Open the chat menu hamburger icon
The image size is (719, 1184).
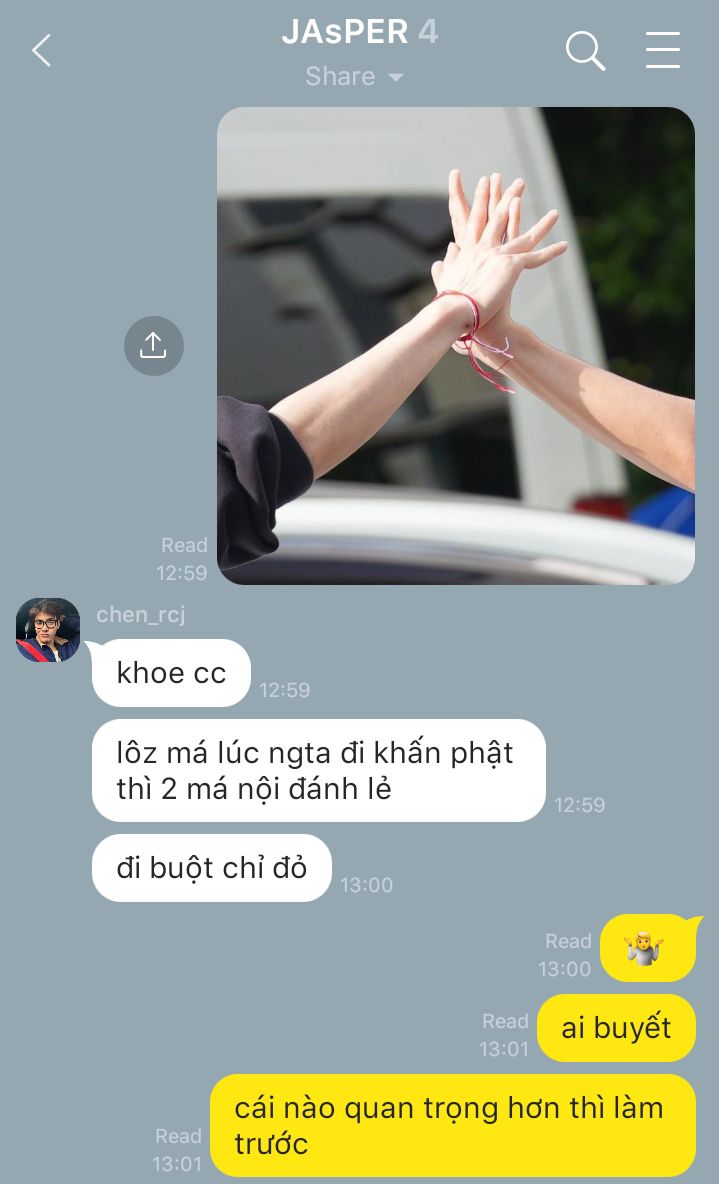(x=663, y=51)
